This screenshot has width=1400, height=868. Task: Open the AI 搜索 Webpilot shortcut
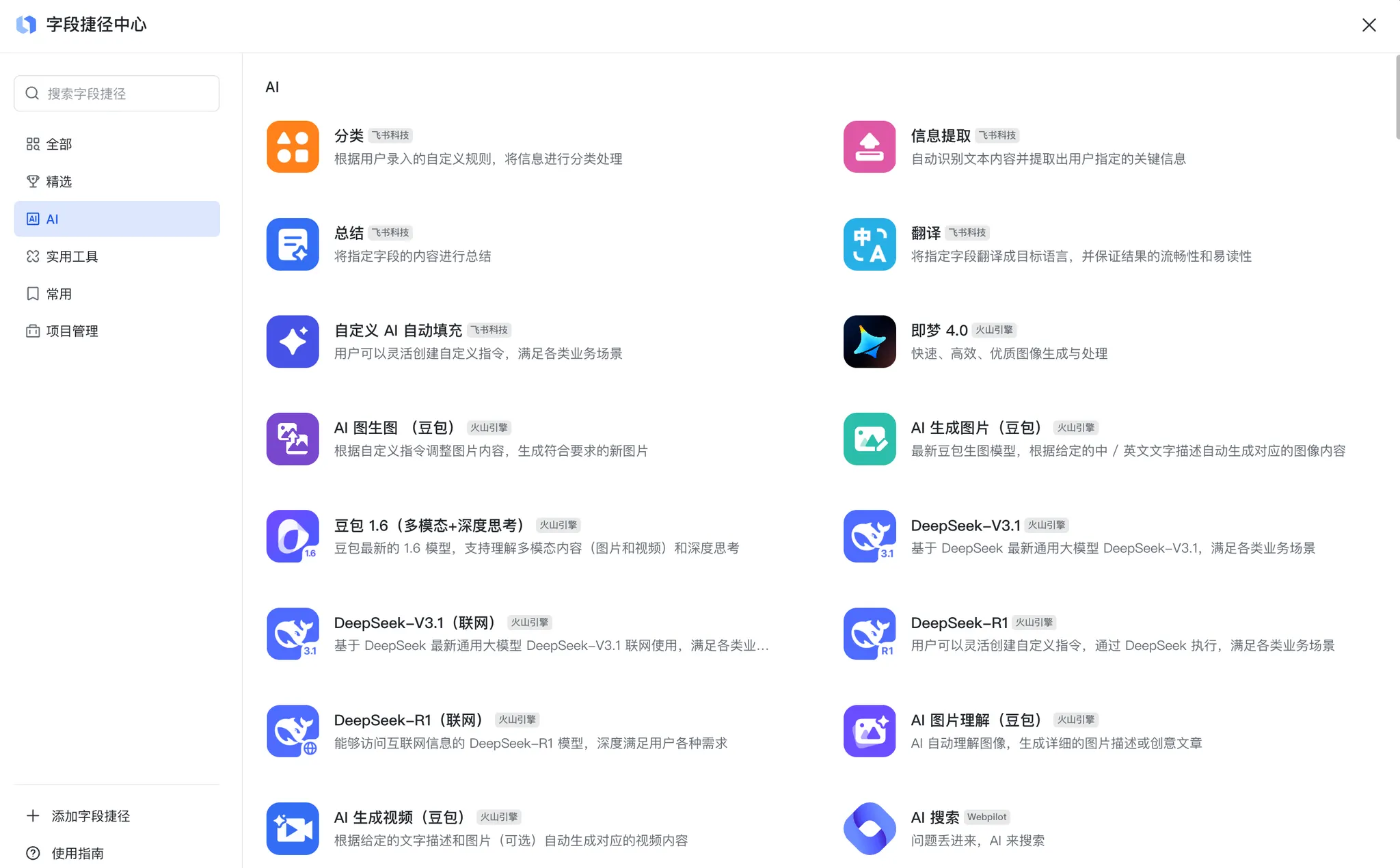[934, 817]
